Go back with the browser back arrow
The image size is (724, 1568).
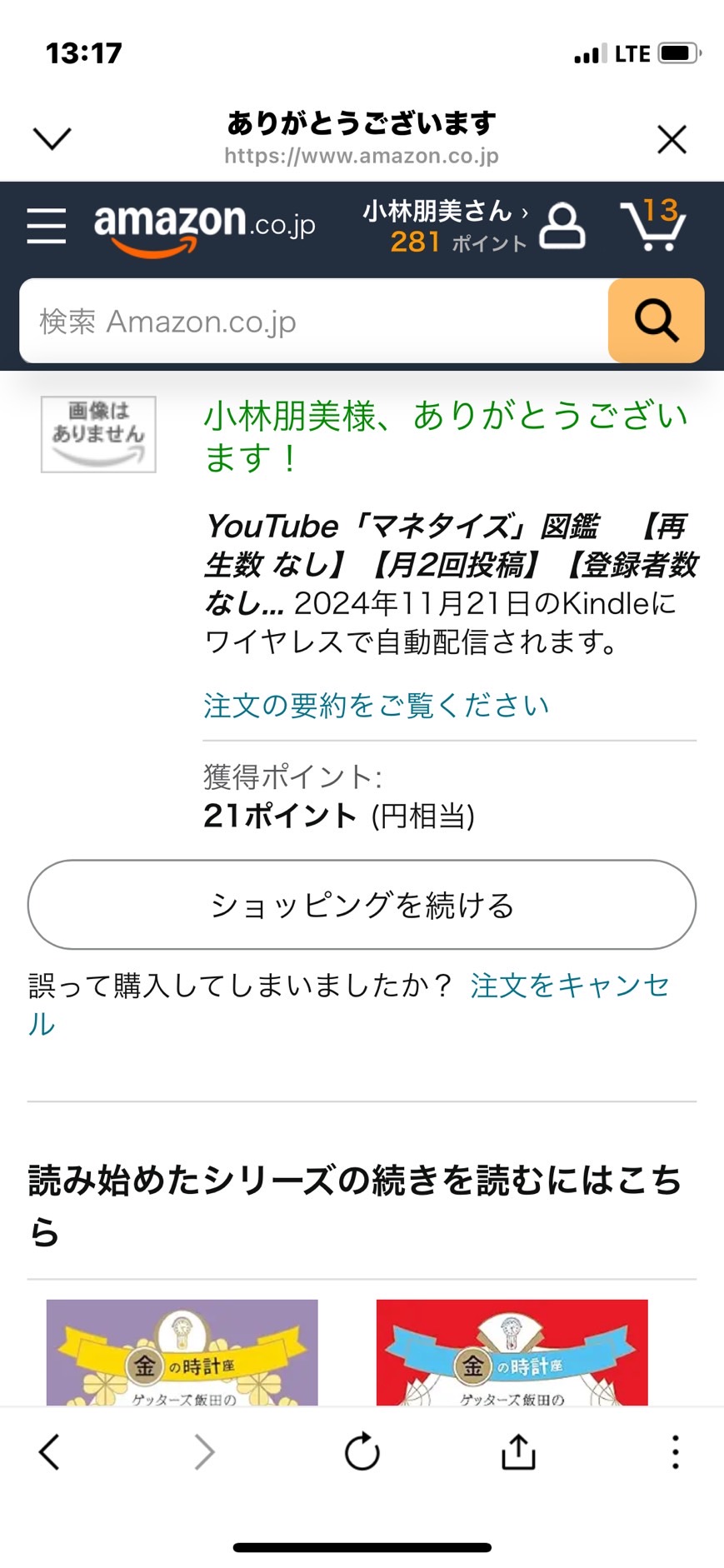pyautogui.click(x=50, y=1452)
